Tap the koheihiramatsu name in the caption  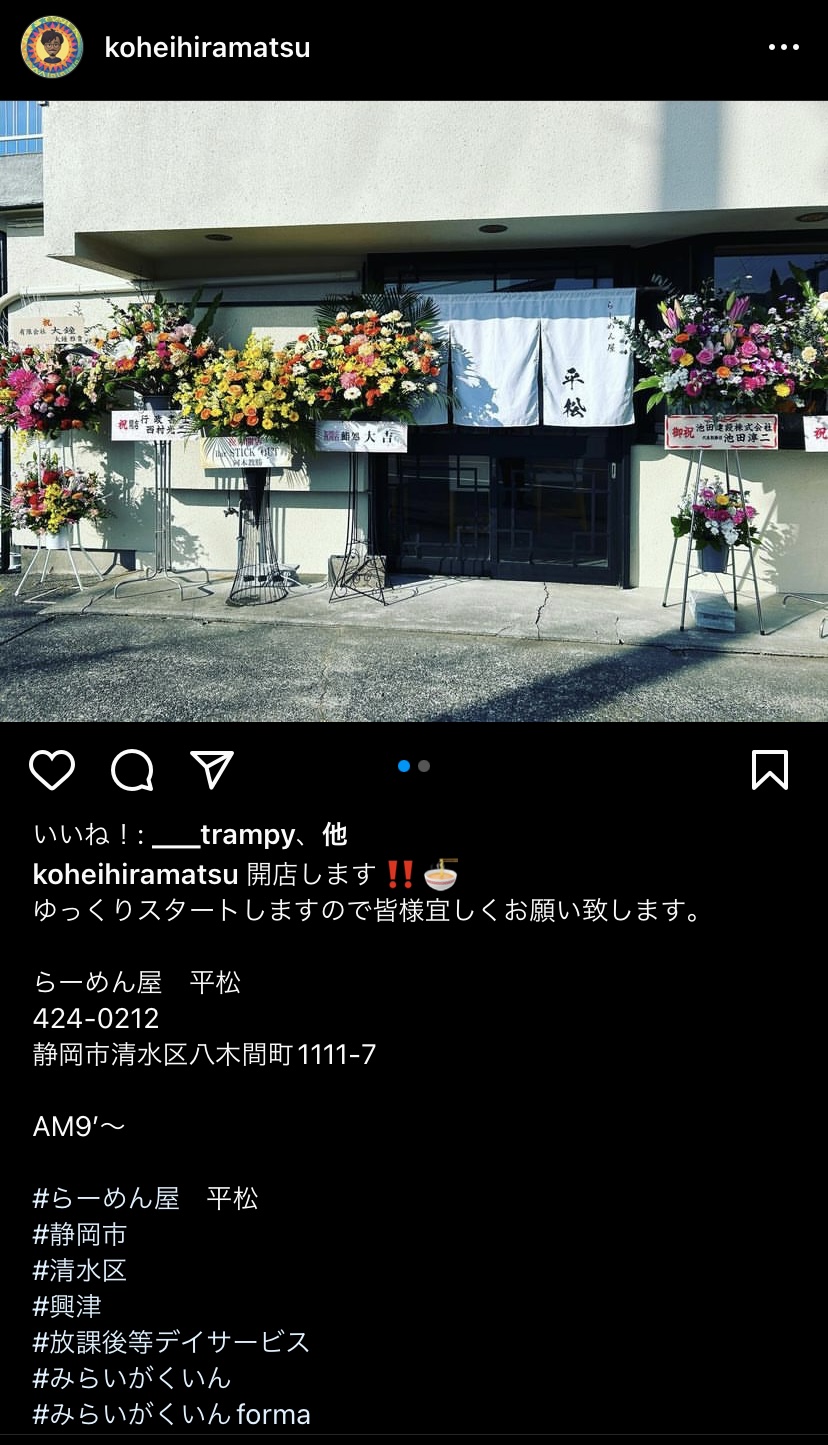(x=136, y=873)
